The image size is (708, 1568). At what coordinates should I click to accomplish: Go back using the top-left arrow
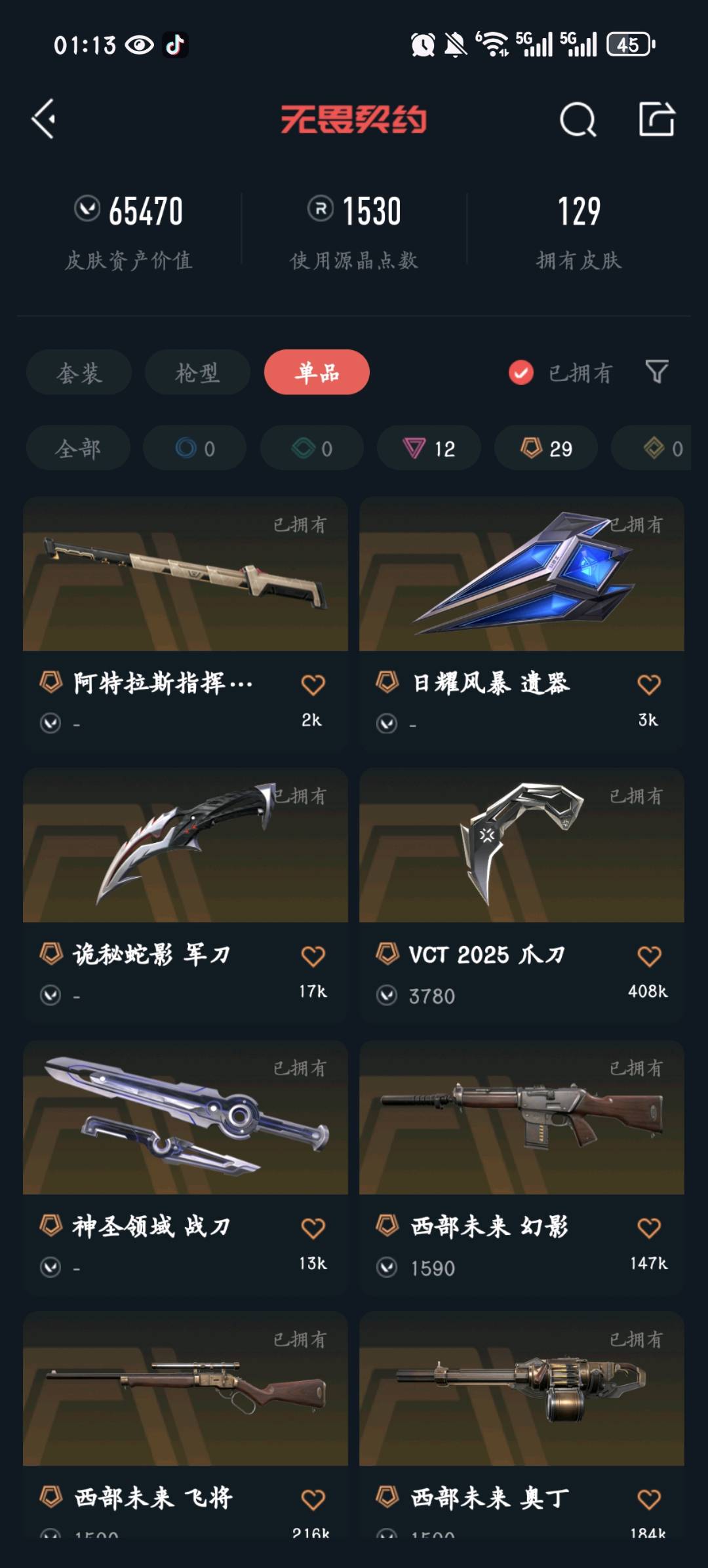tap(44, 119)
